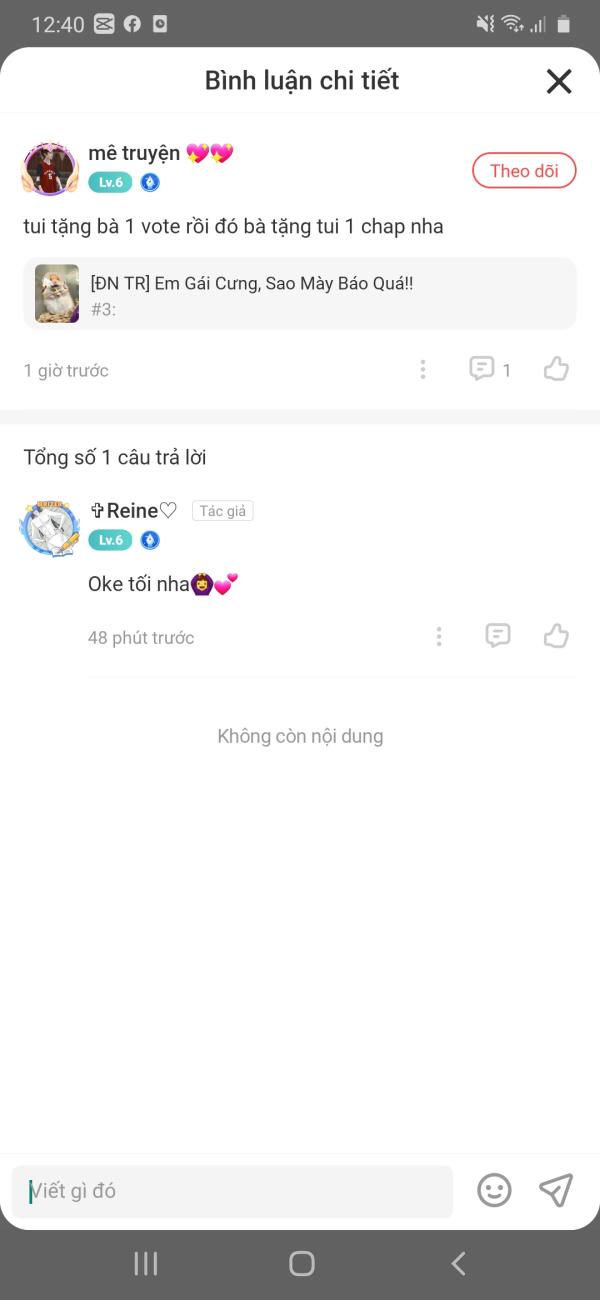Reply to mê truyện's comment
Screen dimensions: 600x1300
(x=483, y=369)
